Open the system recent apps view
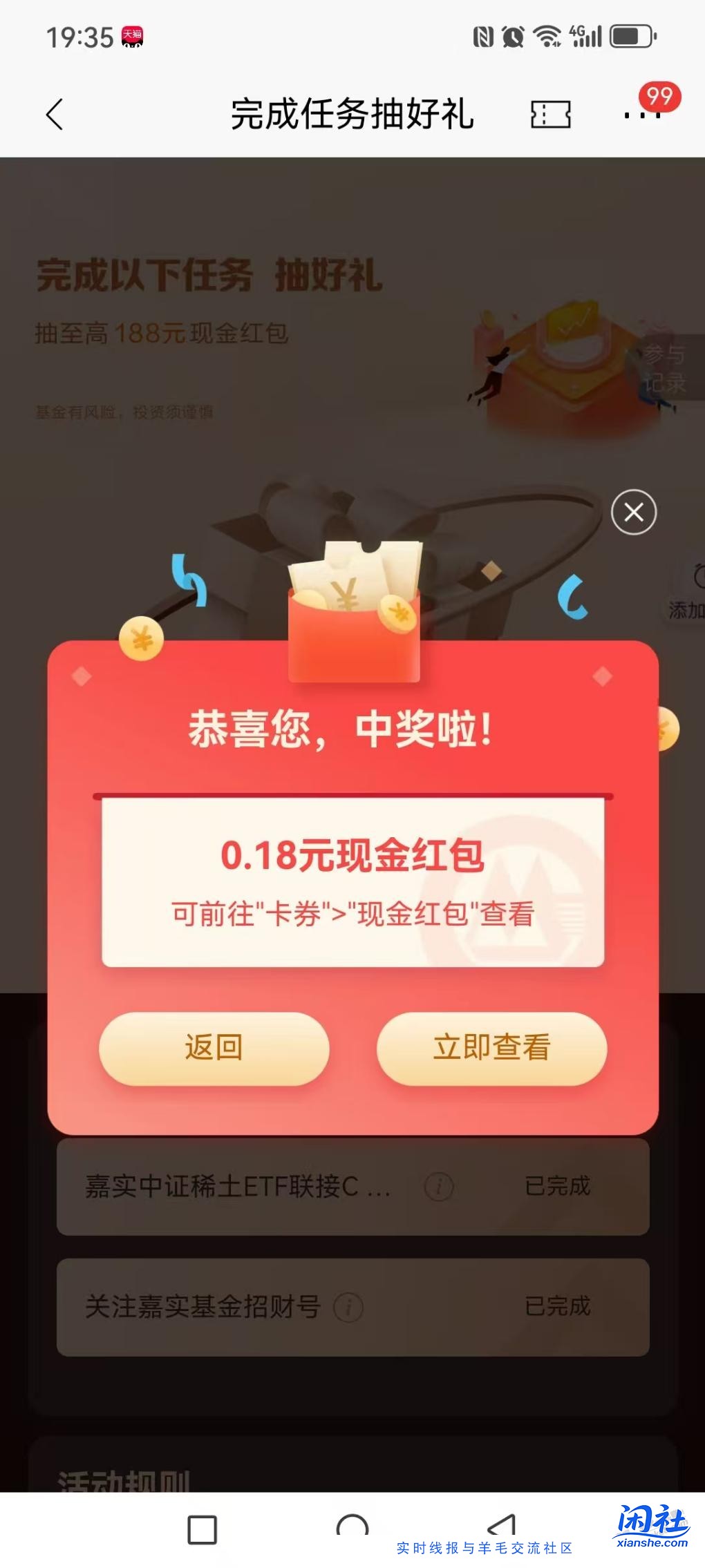705x1568 pixels. coord(203,1530)
